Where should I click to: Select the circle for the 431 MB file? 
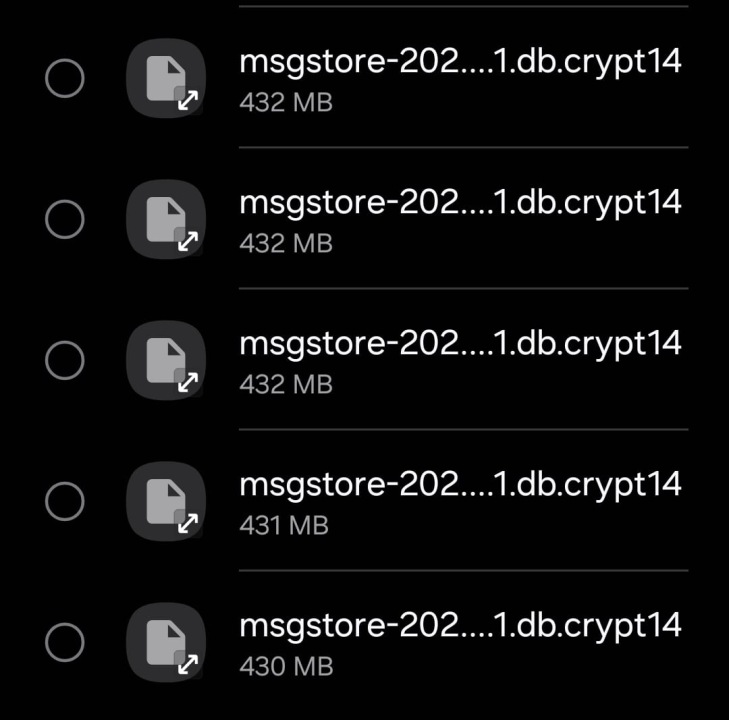[65, 501]
